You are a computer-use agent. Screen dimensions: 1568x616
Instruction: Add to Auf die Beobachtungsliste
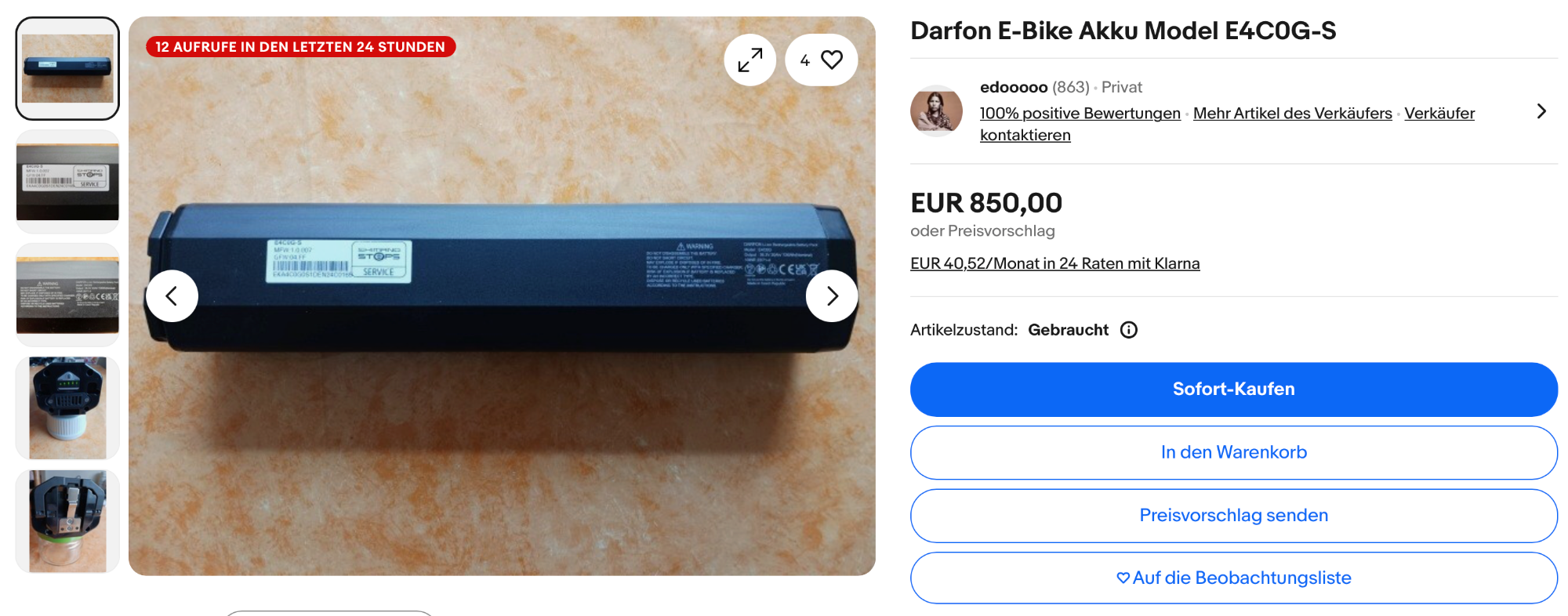[1233, 578]
